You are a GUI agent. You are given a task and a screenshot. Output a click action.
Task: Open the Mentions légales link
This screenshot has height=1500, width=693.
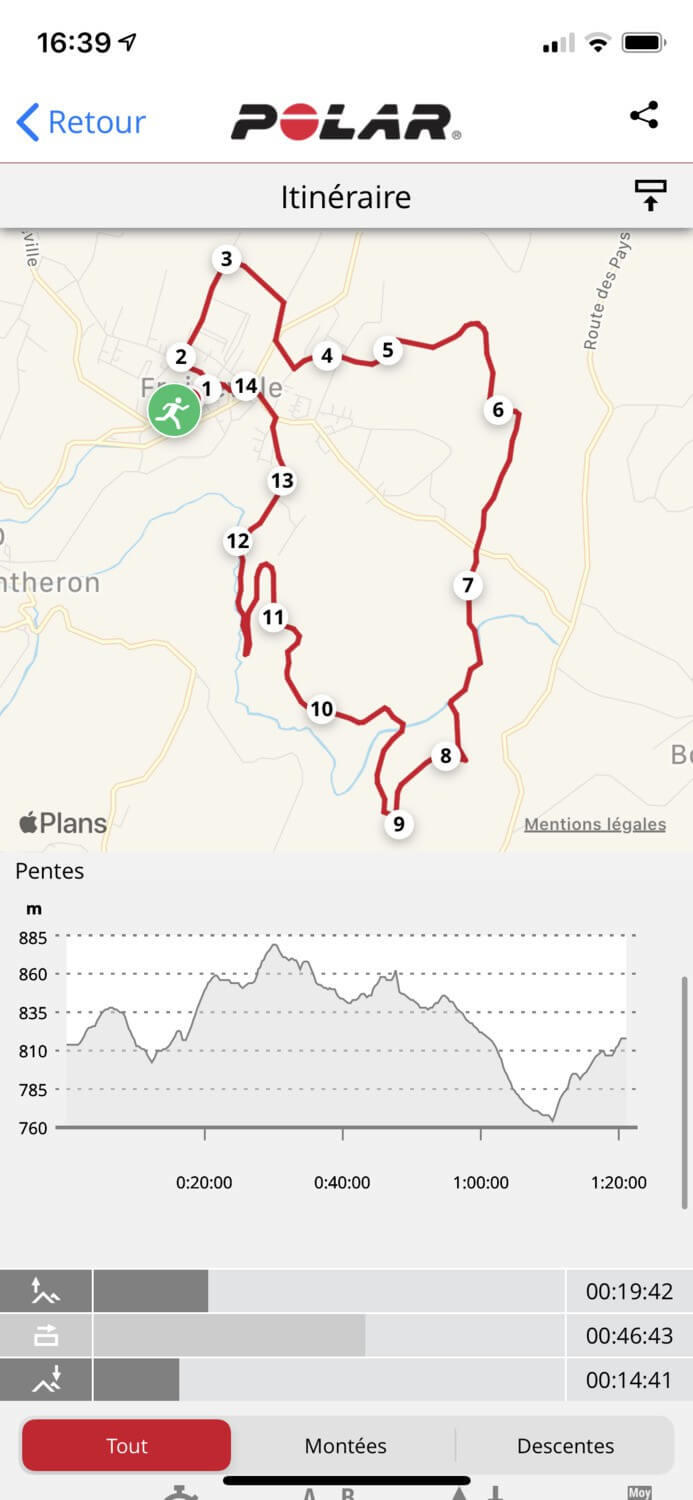tap(595, 824)
